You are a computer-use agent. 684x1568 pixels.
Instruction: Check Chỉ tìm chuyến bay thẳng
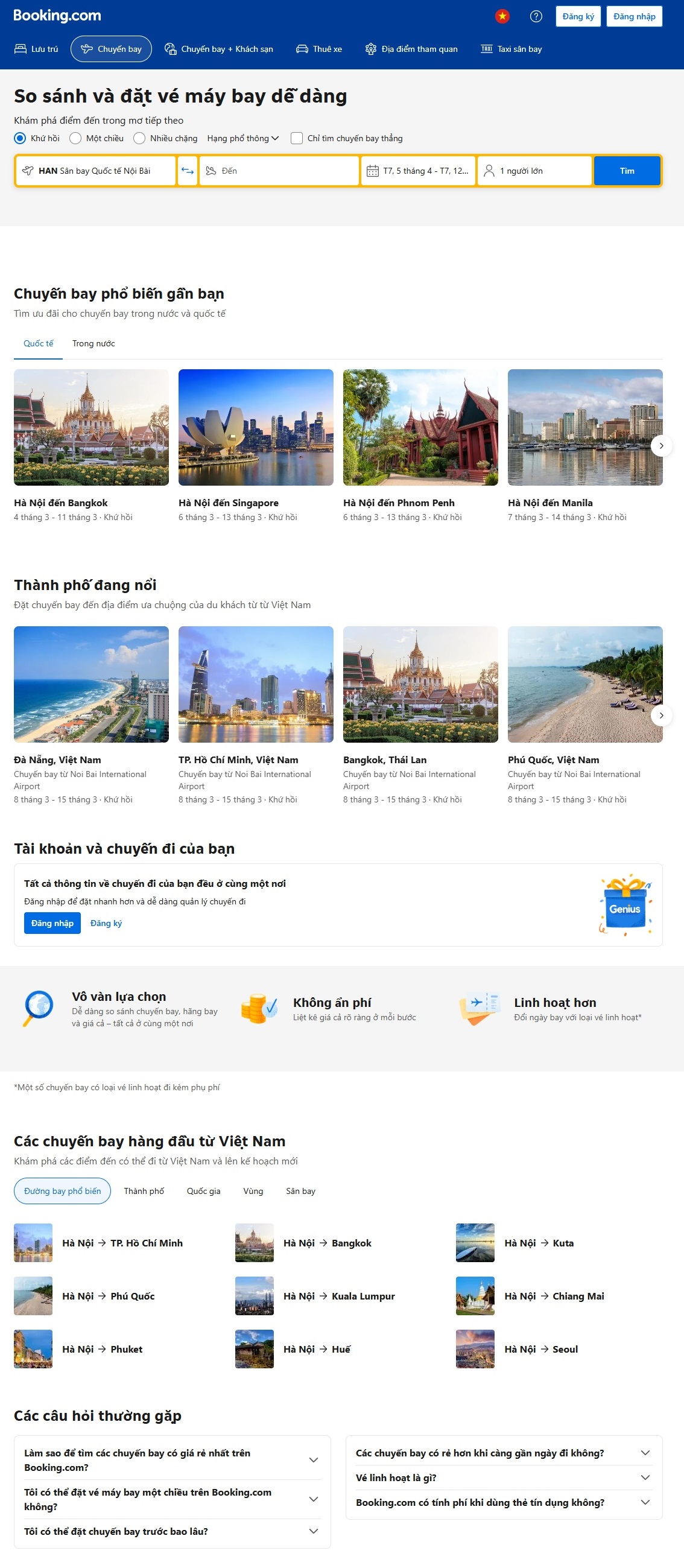pyautogui.click(x=296, y=138)
